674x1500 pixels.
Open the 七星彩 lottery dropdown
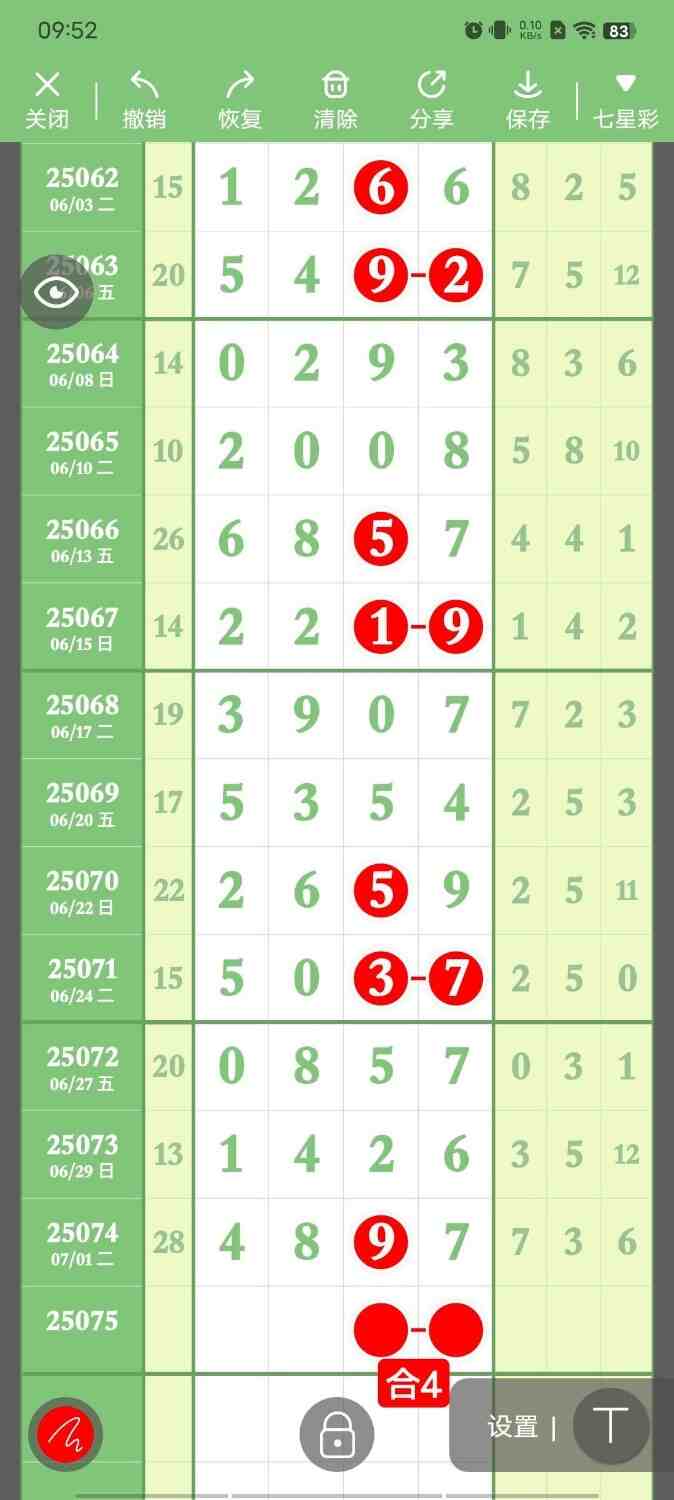625,100
